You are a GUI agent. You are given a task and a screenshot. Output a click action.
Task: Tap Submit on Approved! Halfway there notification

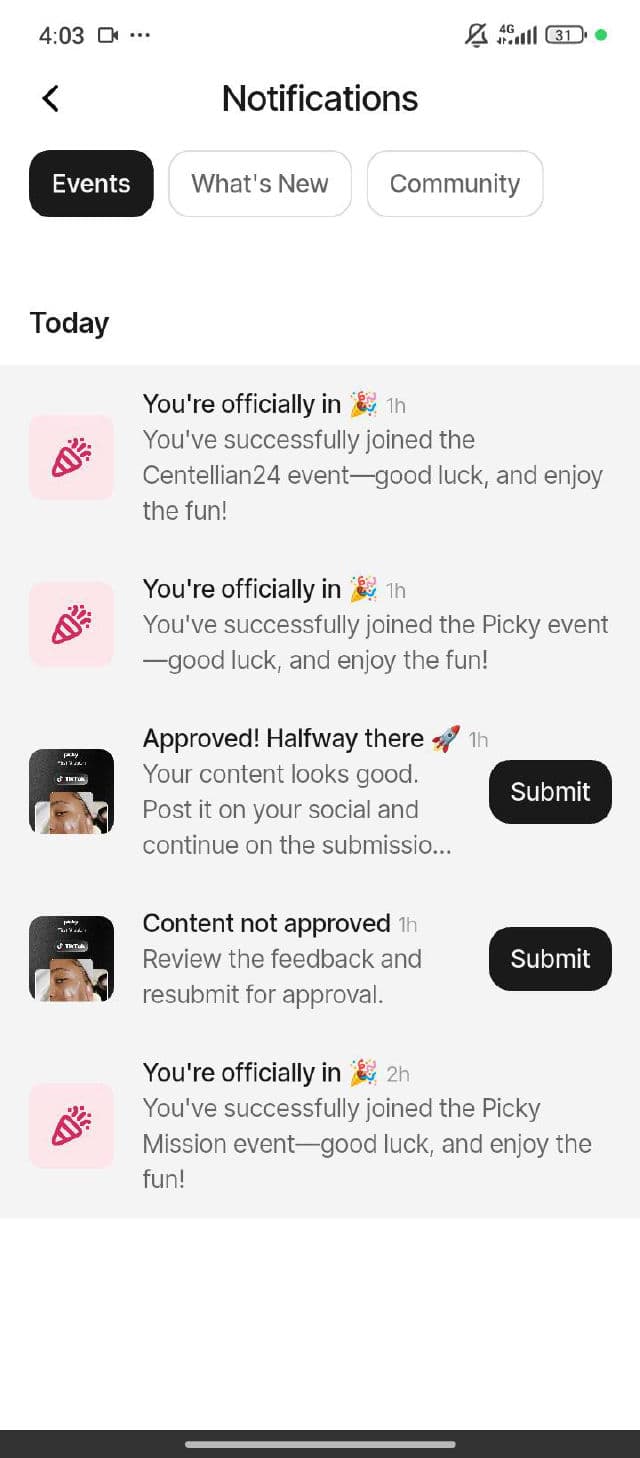(x=550, y=792)
